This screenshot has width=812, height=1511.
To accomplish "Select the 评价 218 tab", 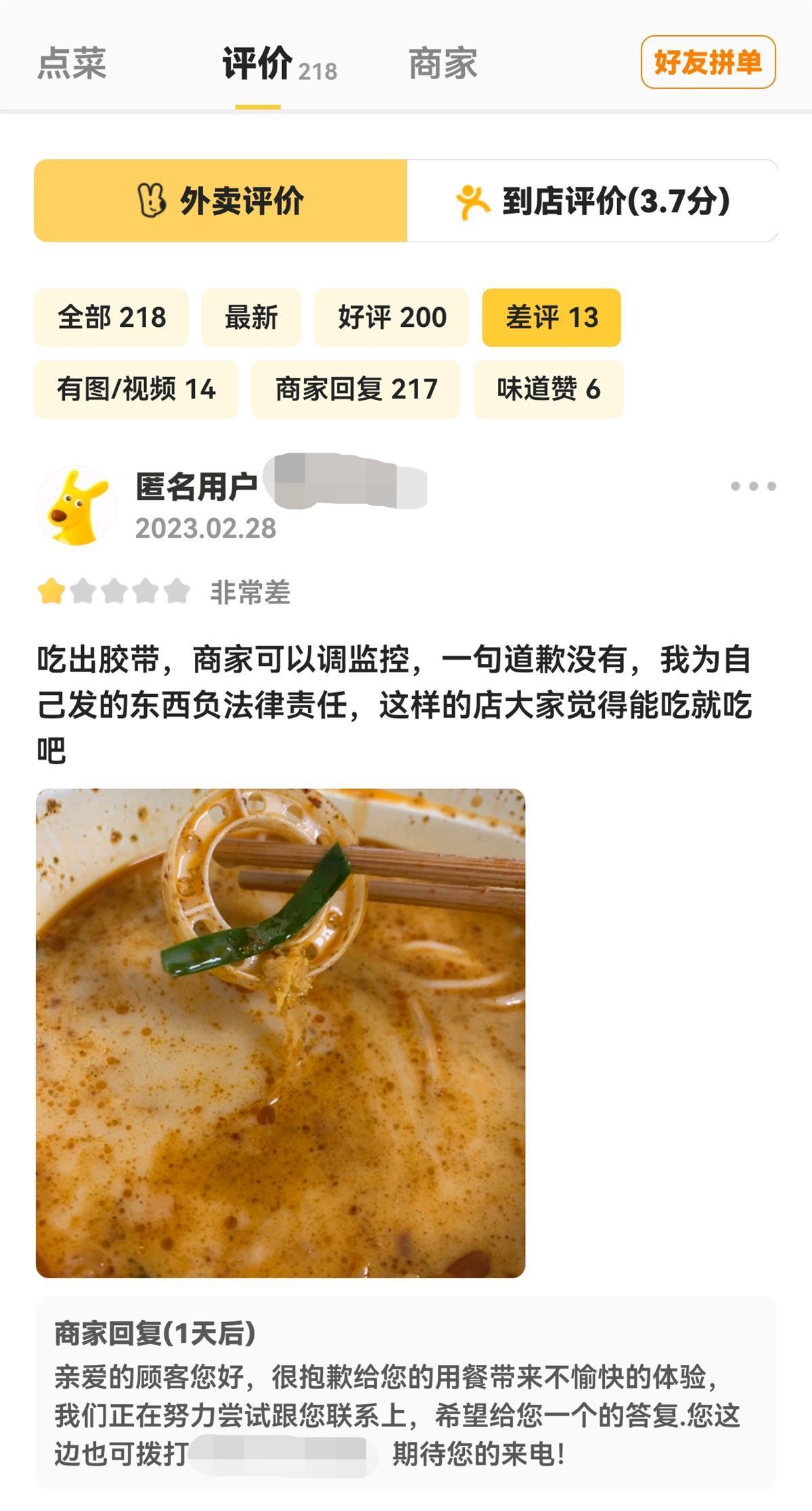I will [279, 65].
